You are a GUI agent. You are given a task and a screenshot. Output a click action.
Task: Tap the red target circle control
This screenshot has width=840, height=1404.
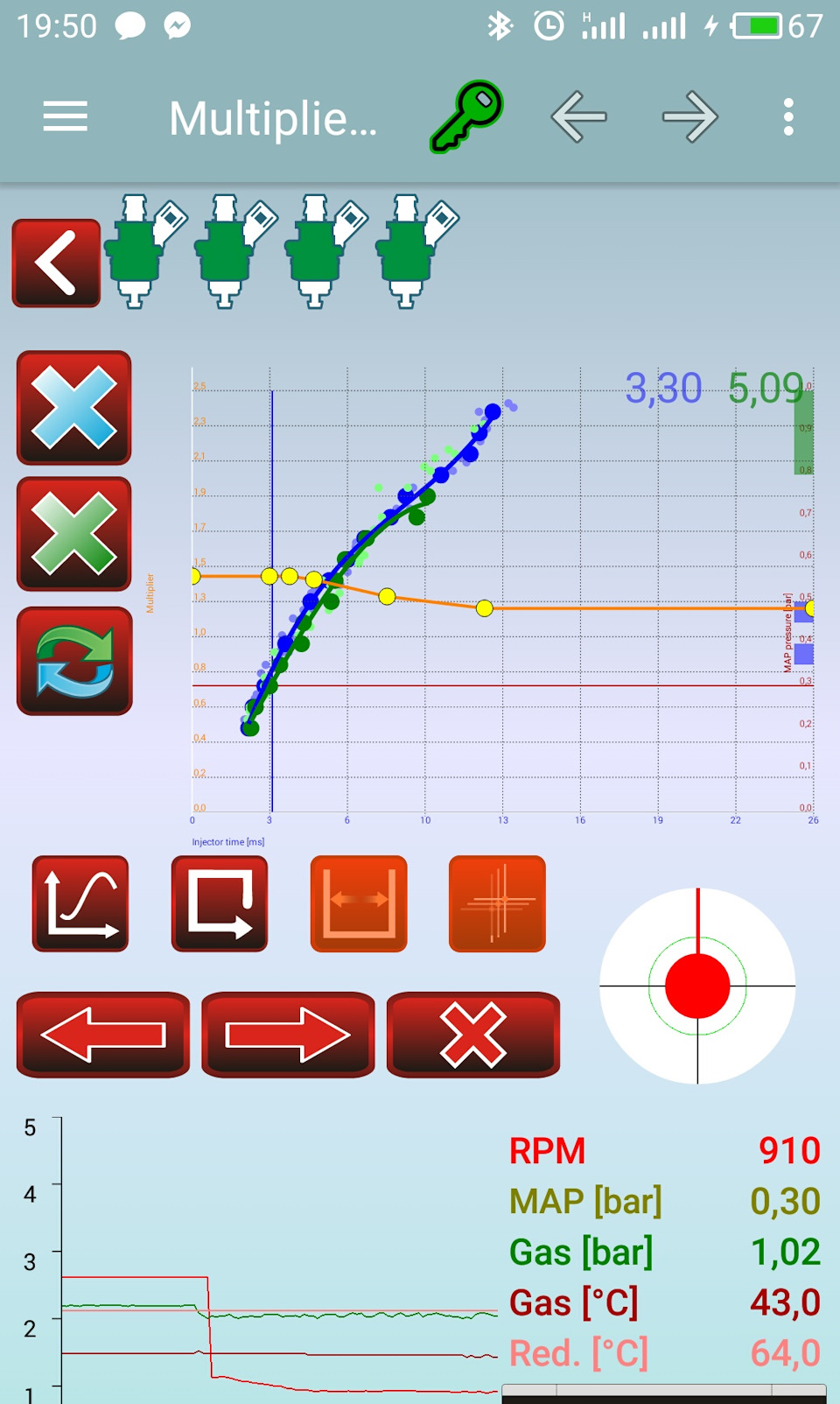coord(697,986)
